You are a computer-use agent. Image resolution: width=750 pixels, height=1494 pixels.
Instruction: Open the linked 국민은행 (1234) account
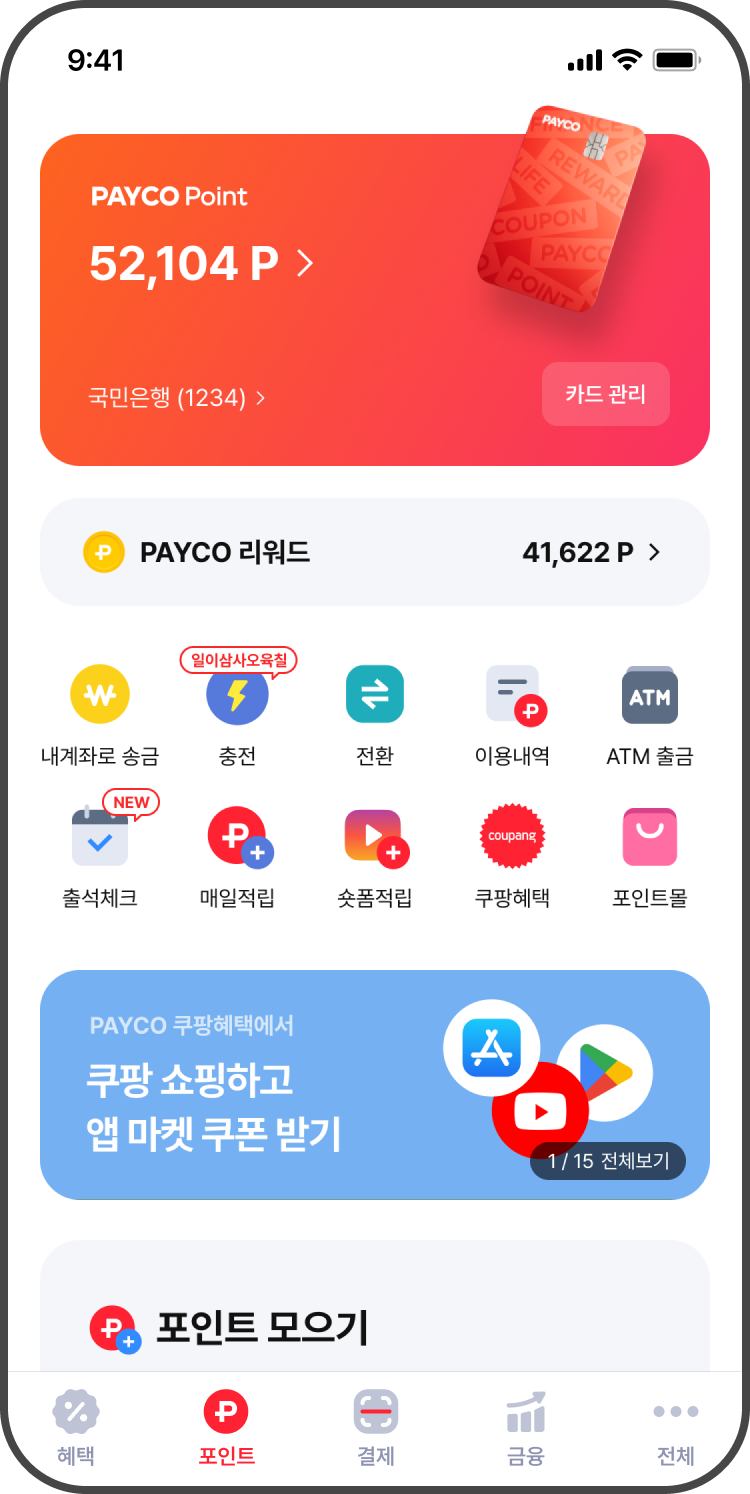tap(177, 398)
